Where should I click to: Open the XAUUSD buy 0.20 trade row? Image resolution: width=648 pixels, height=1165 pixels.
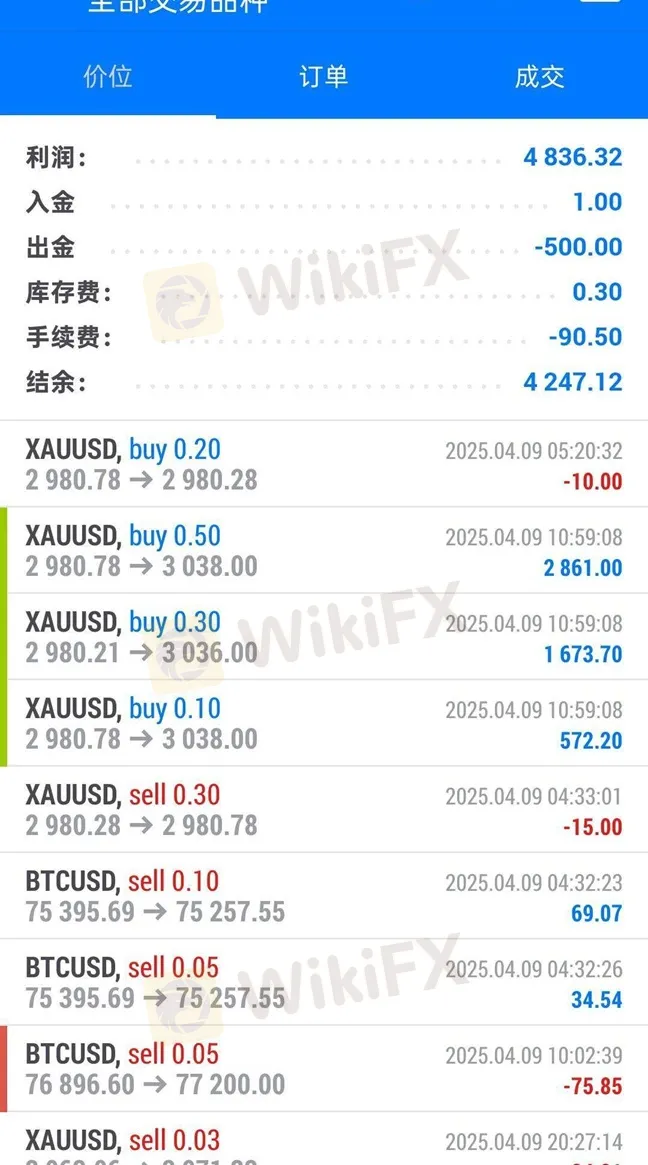click(324, 464)
